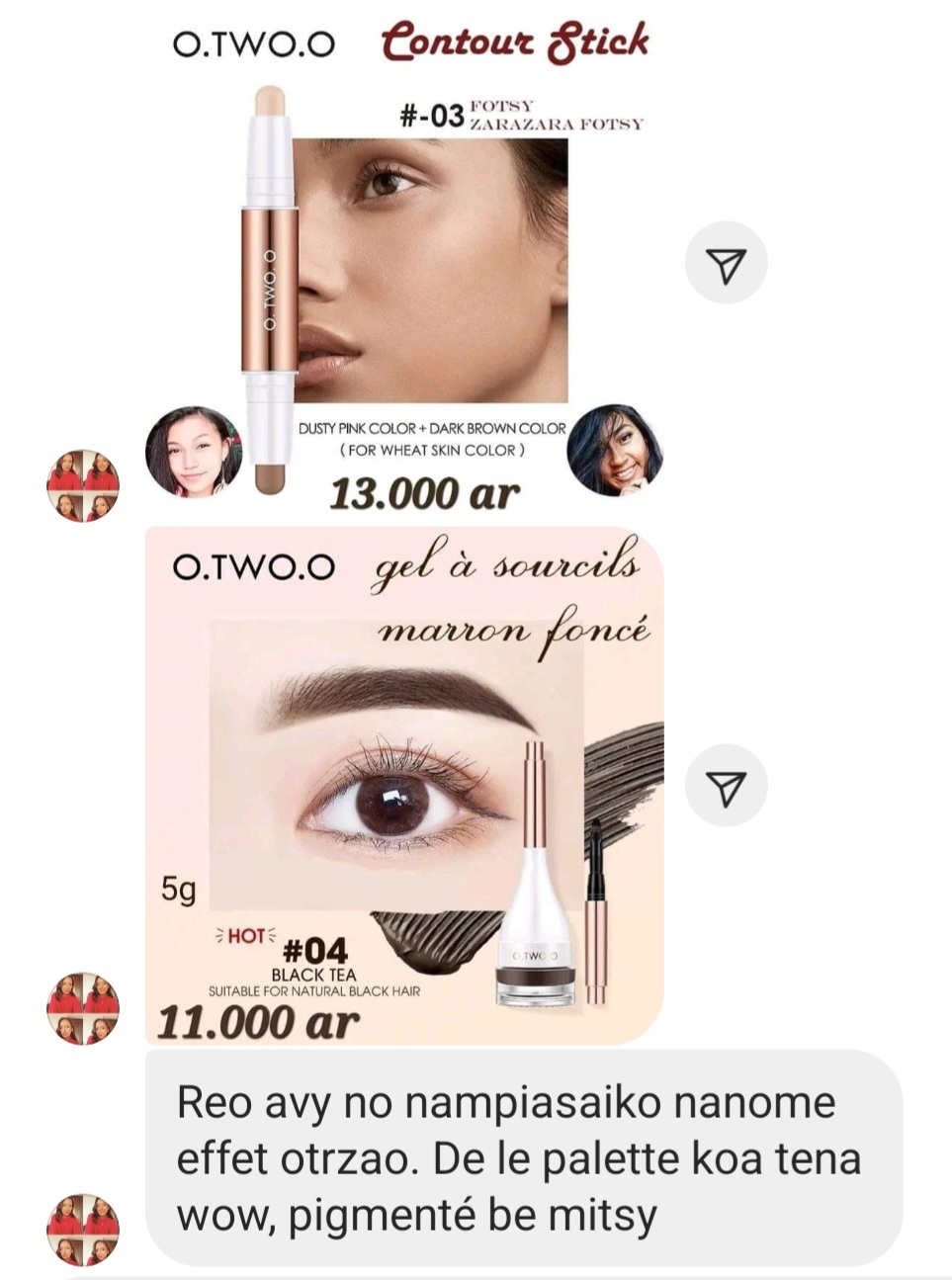Open the gel à sourcils 11.000 ar image
Image resolution: width=952 pixels, height=1280 pixels.
coord(405,786)
